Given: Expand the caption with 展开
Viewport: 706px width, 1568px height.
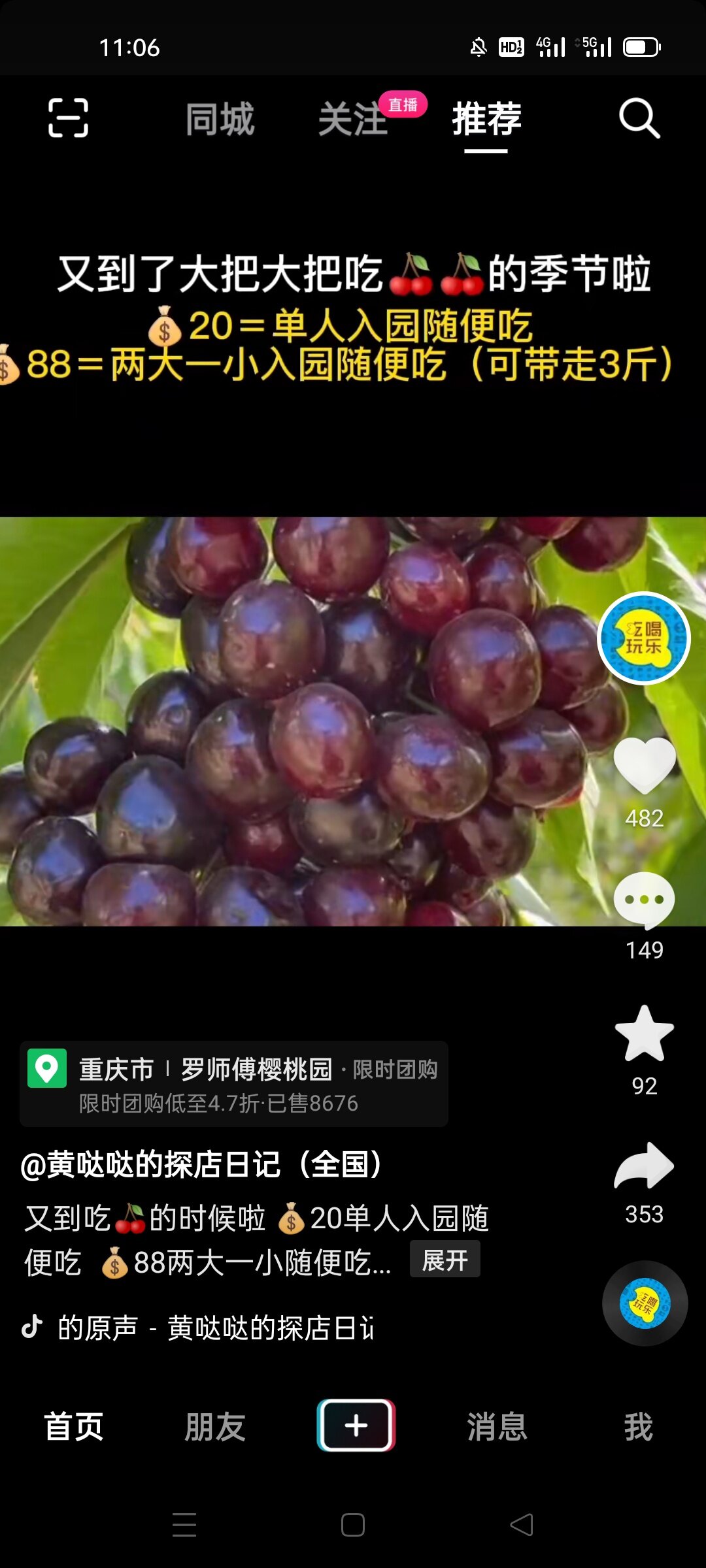Looking at the screenshot, I should pyautogui.click(x=445, y=1260).
